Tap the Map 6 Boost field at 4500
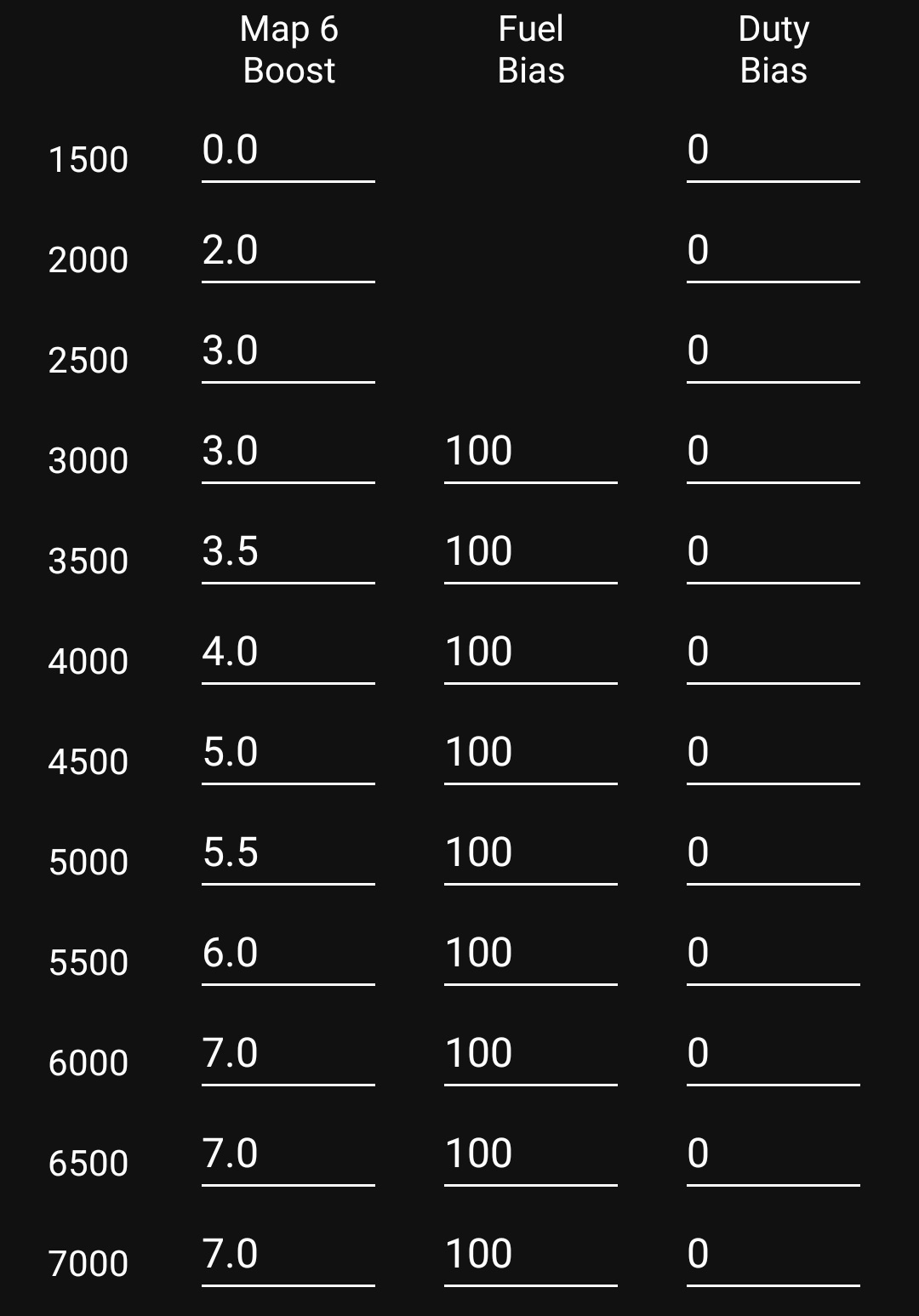This screenshot has width=919, height=1316. tap(288, 754)
